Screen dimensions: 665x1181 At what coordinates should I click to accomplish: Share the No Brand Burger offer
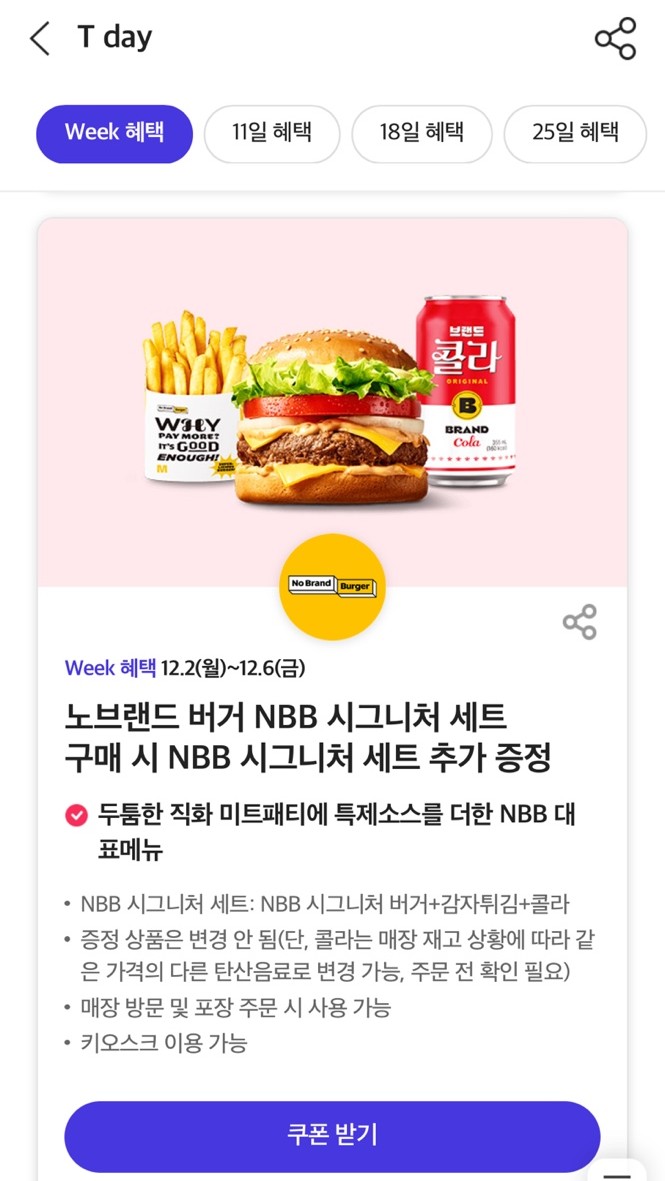(579, 622)
